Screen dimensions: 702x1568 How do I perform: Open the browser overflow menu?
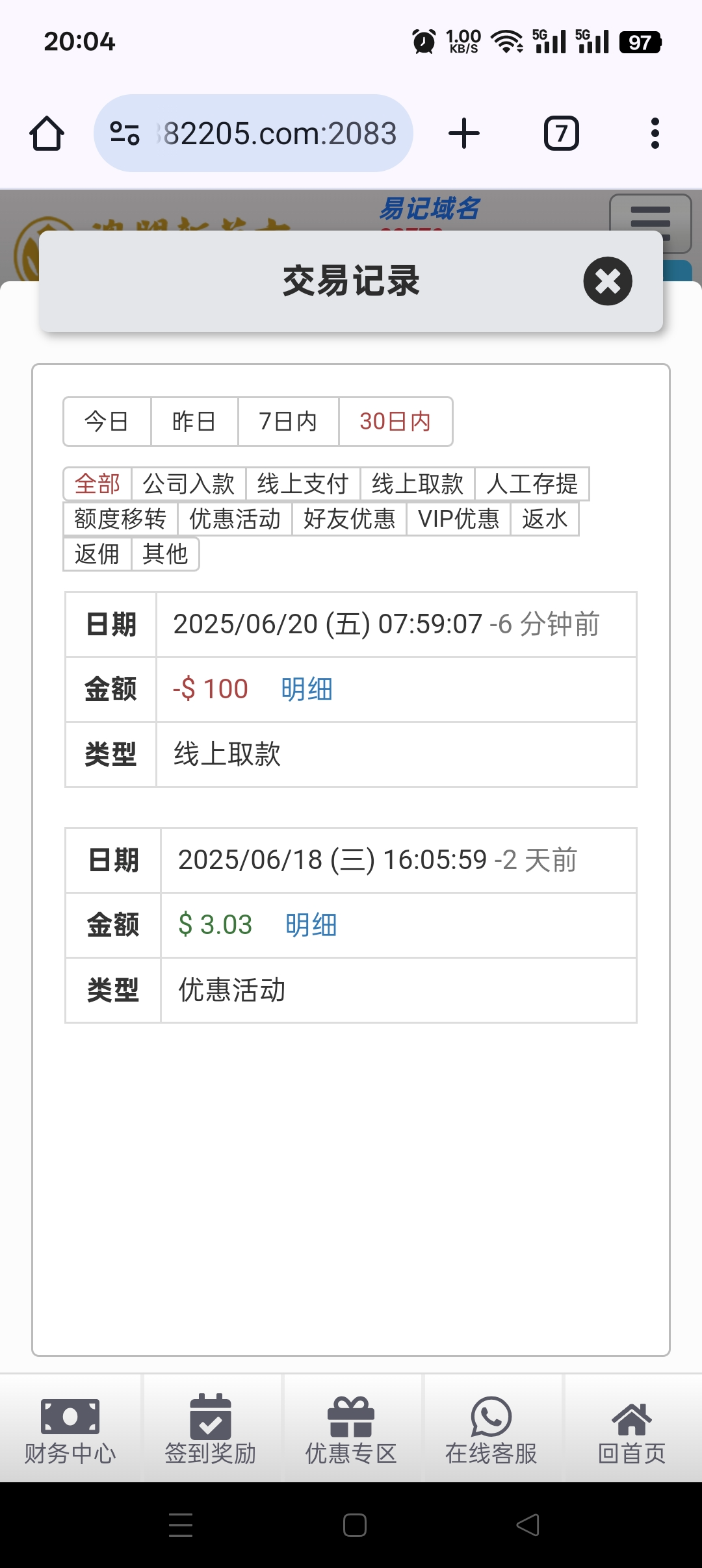point(655,133)
